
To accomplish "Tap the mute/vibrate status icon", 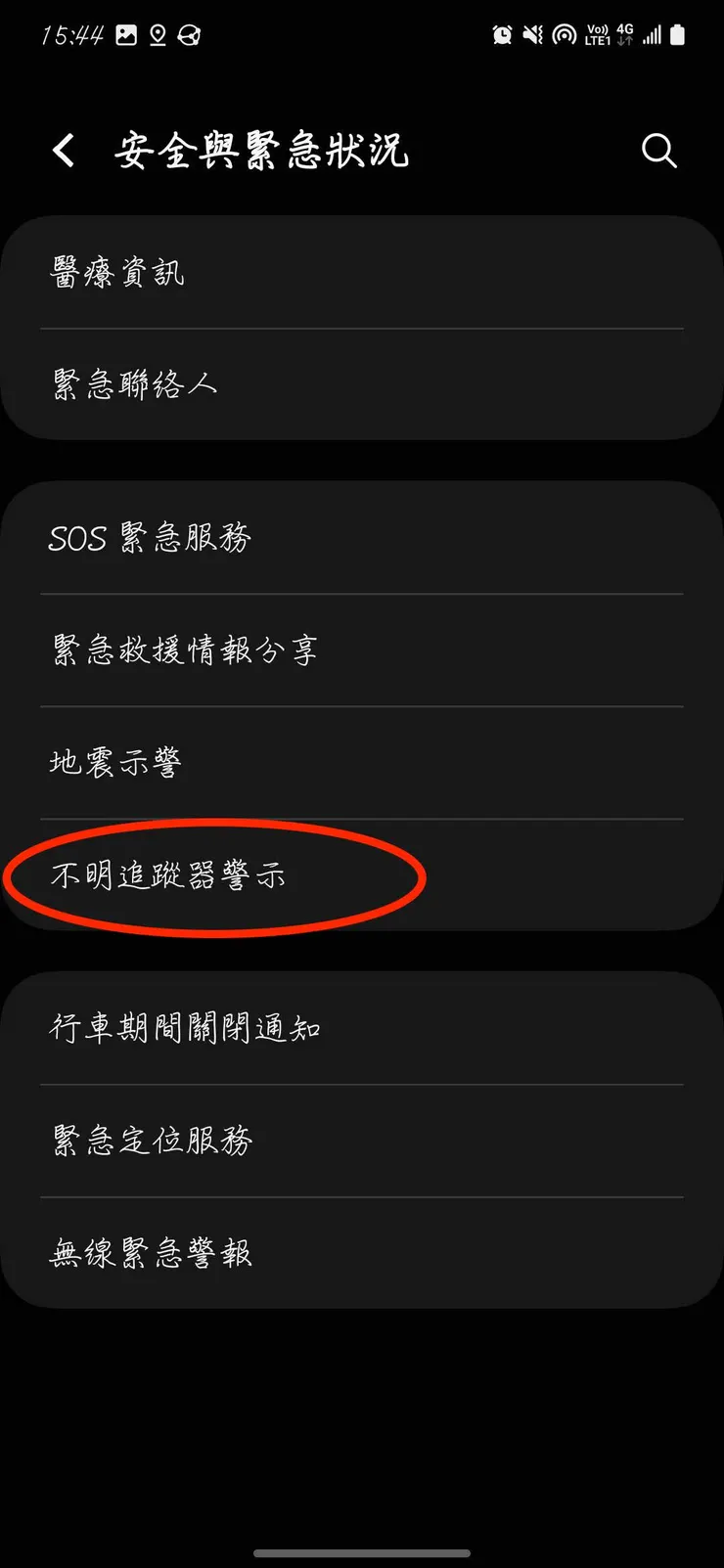I will (531, 34).
